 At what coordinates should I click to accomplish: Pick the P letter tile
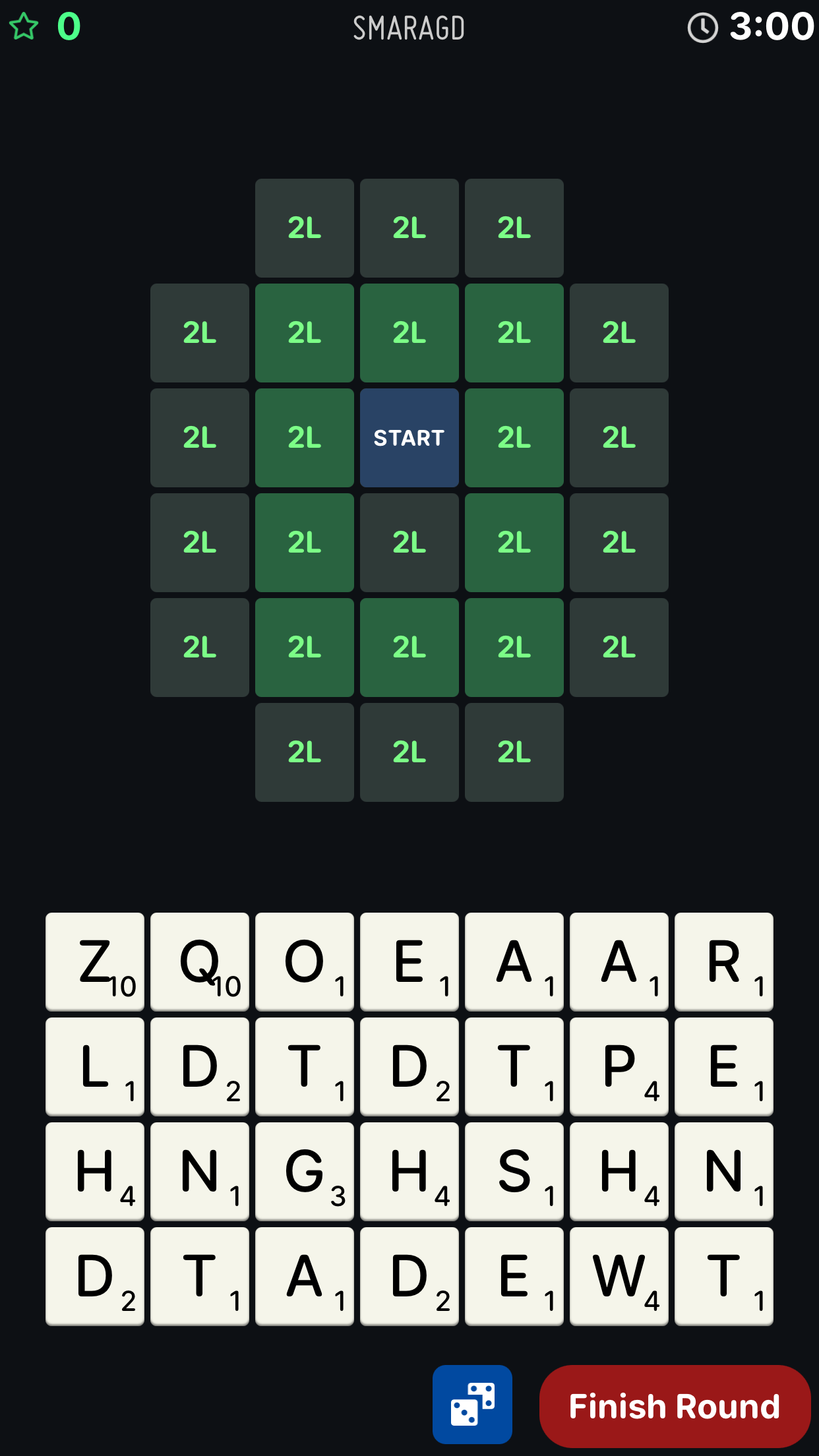(x=619, y=1066)
